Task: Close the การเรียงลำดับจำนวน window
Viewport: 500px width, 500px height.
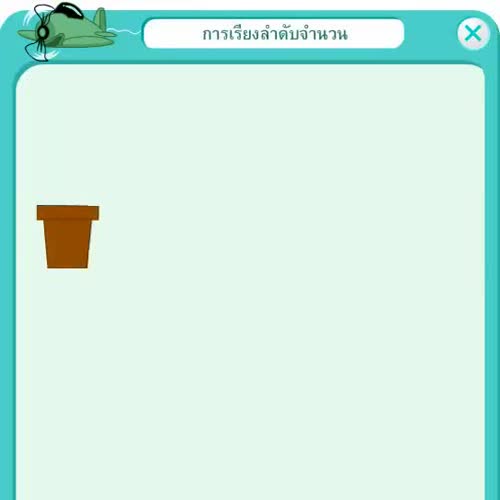Action: point(473,34)
